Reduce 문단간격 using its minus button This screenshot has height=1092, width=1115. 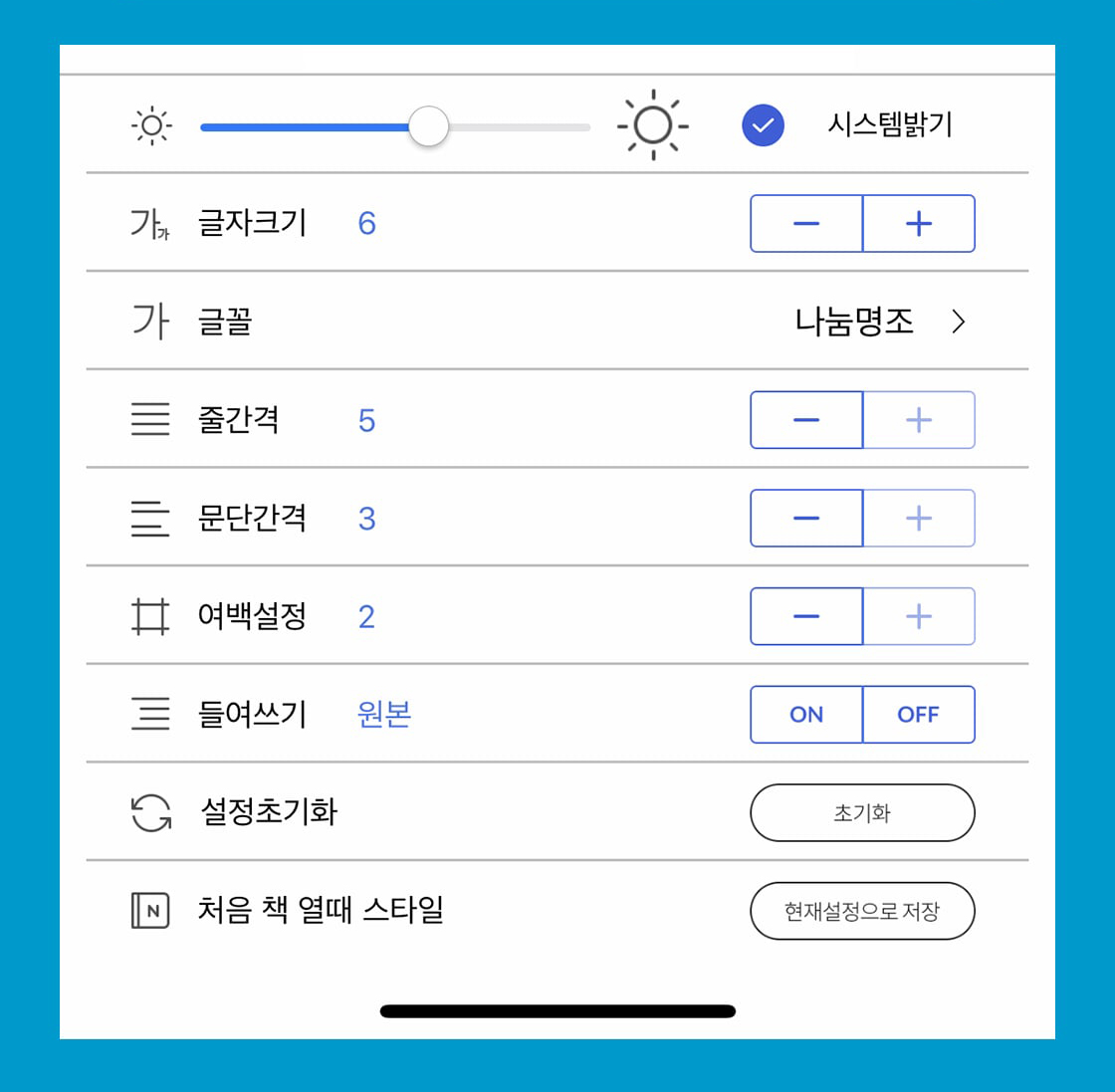[x=806, y=518]
